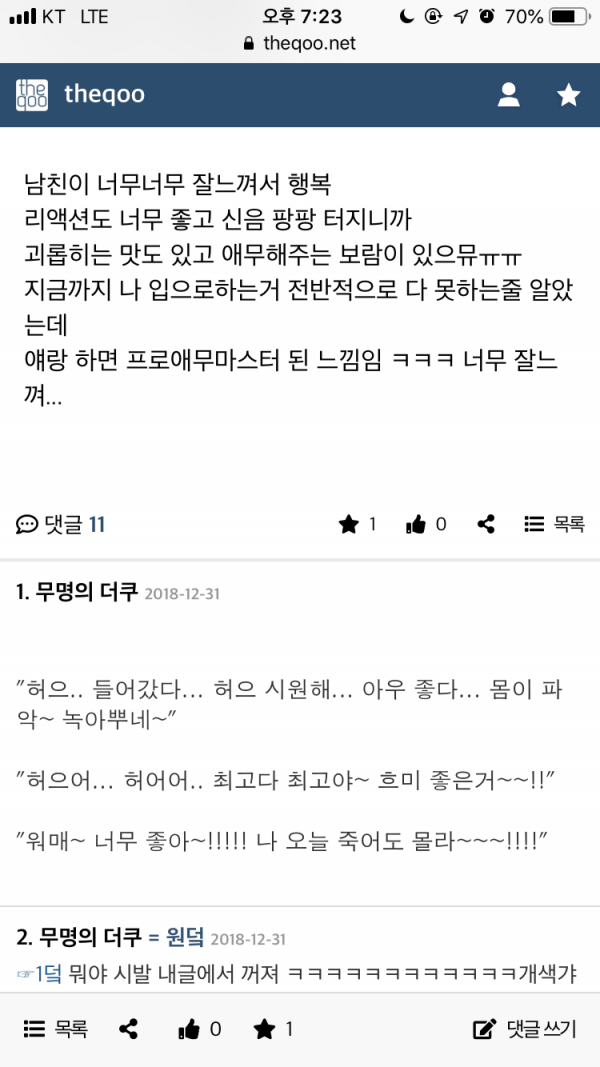This screenshot has height=1067, width=600.
Task: Tap the share icon in bottom toolbar
Action: [x=129, y=1029]
